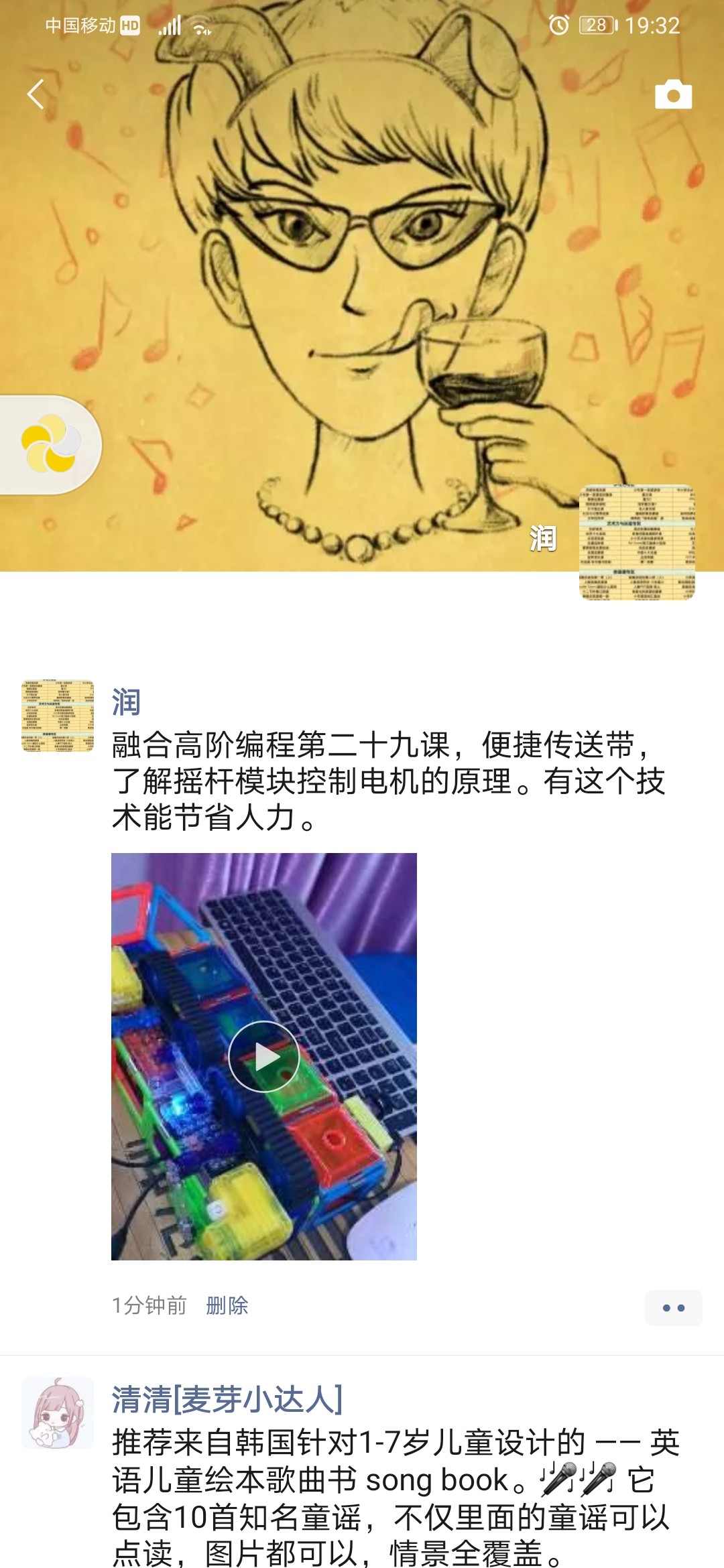The height and width of the screenshot is (1568, 724).
Task: Open 清清[麦芽小达人]'s avatar
Action: [58, 1413]
